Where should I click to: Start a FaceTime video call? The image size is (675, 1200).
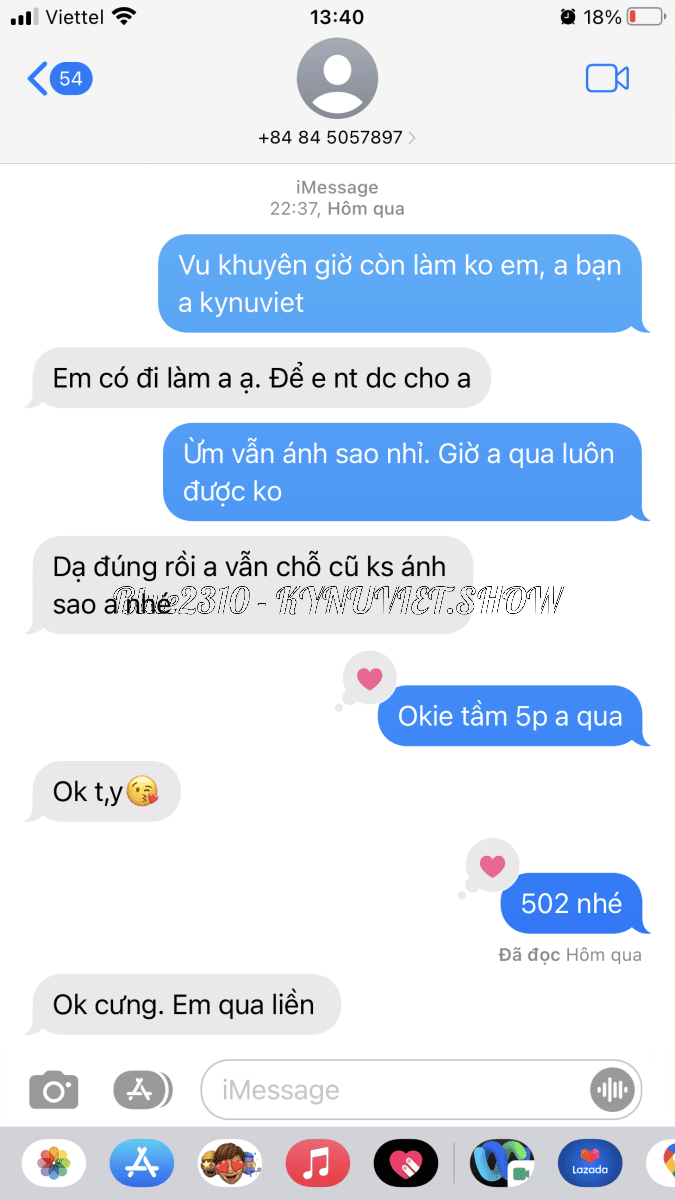pyautogui.click(x=606, y=78)
